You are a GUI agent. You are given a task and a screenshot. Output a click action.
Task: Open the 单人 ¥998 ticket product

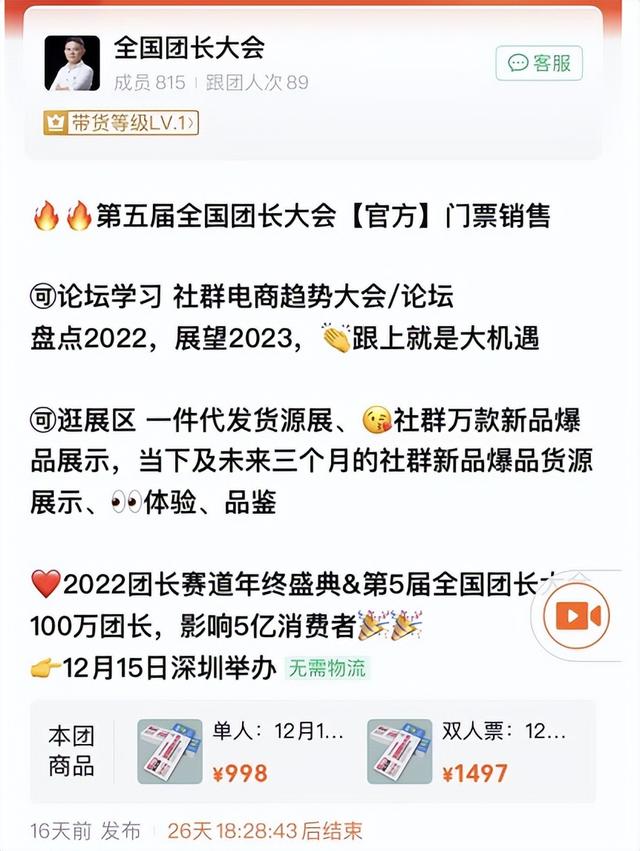pyautogui.click(x=243, y=751)
